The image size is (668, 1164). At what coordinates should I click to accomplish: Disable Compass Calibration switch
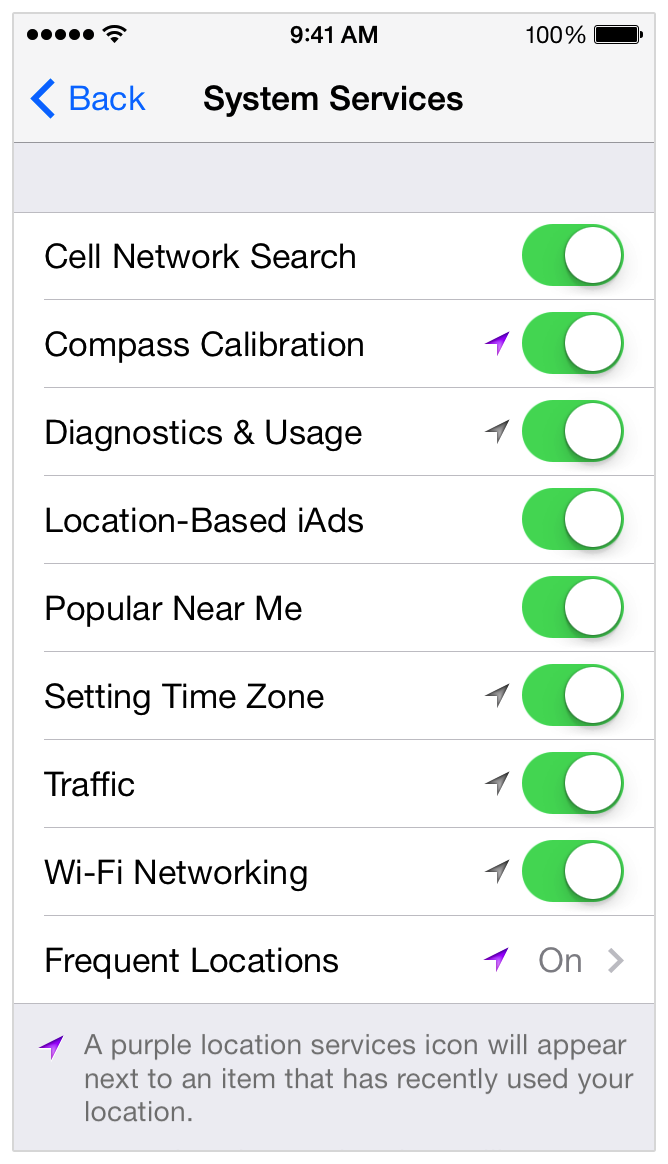572,344
